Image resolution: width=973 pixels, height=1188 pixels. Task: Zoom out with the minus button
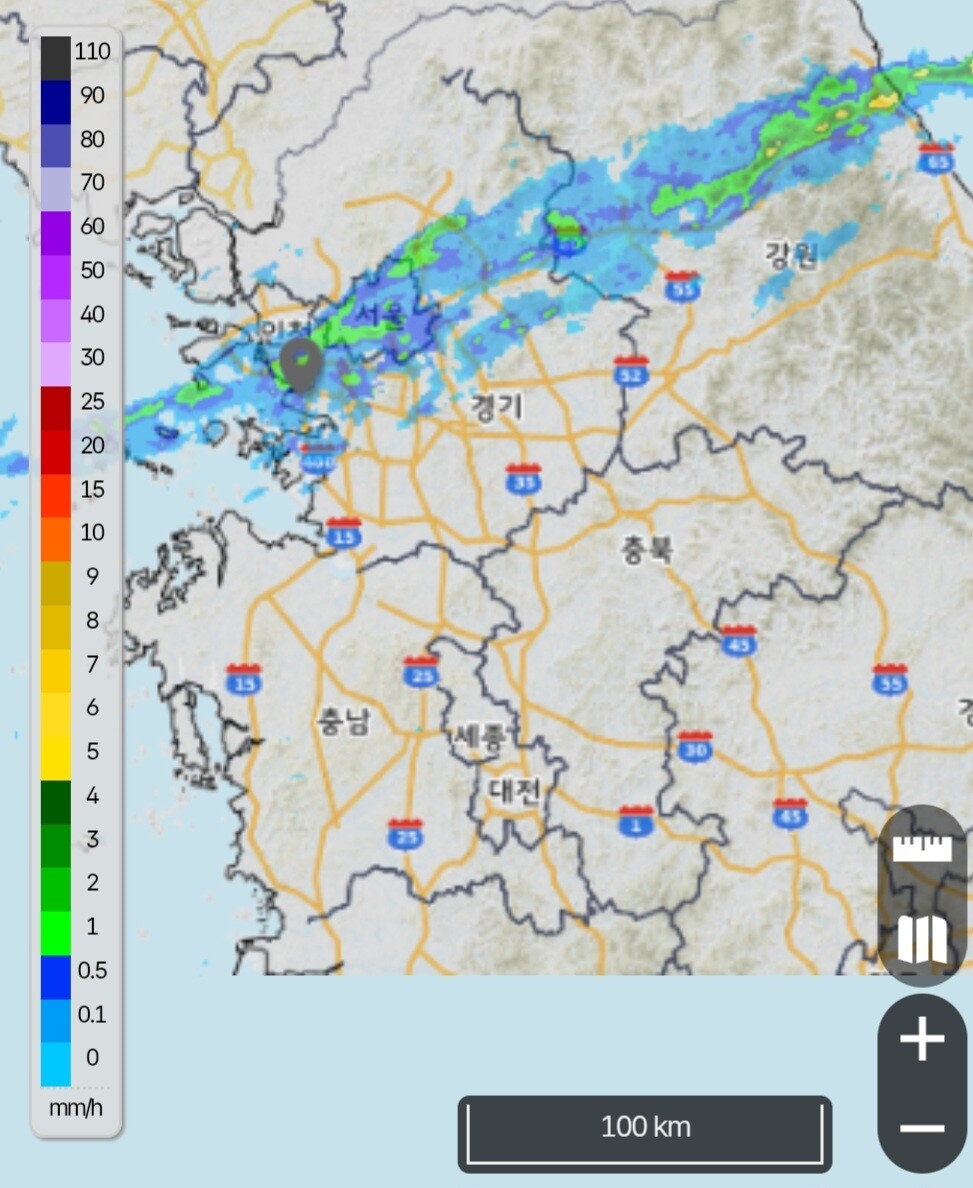click(921, 1128)
